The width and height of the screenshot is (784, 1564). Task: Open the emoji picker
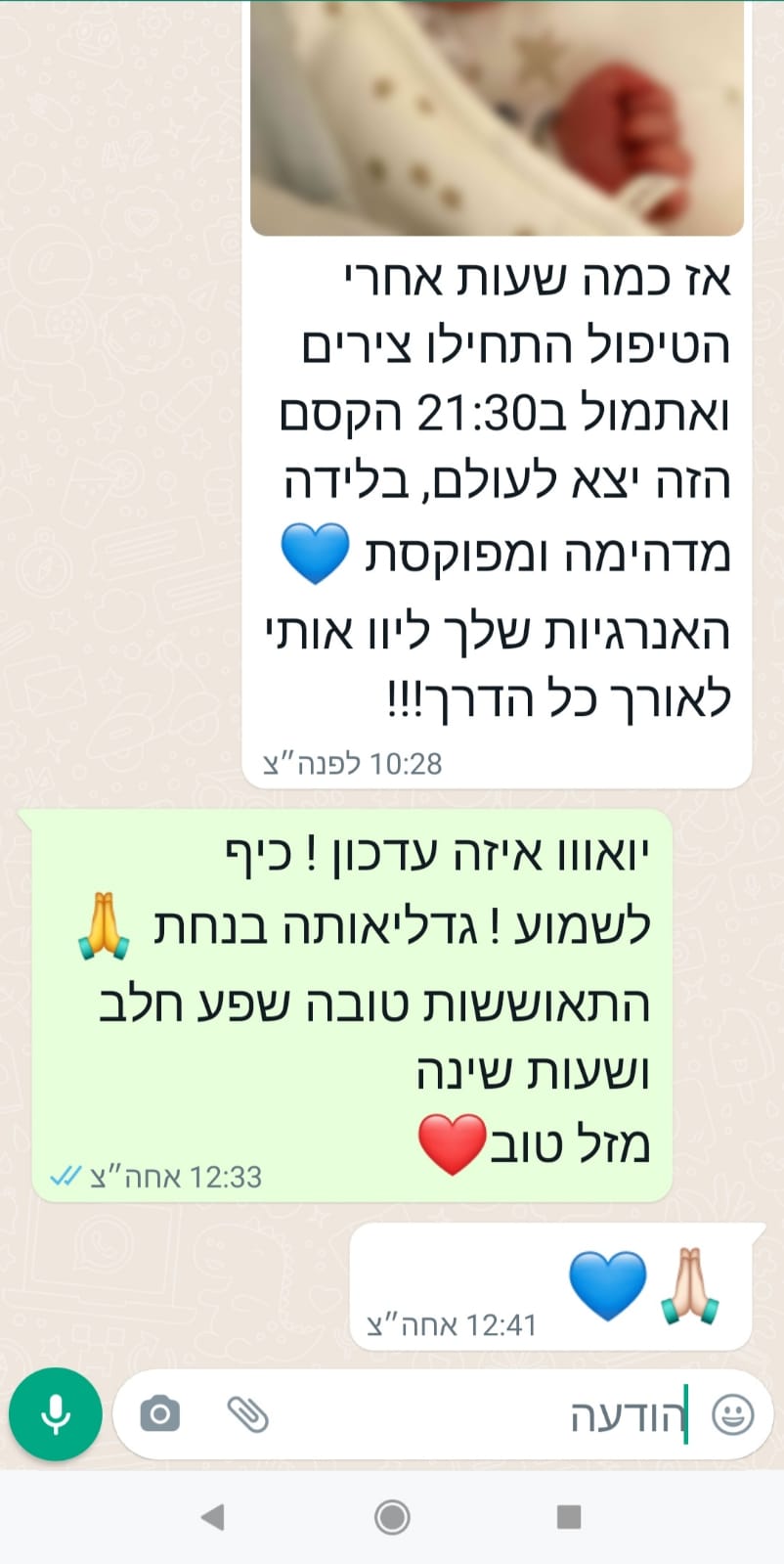732,1414
